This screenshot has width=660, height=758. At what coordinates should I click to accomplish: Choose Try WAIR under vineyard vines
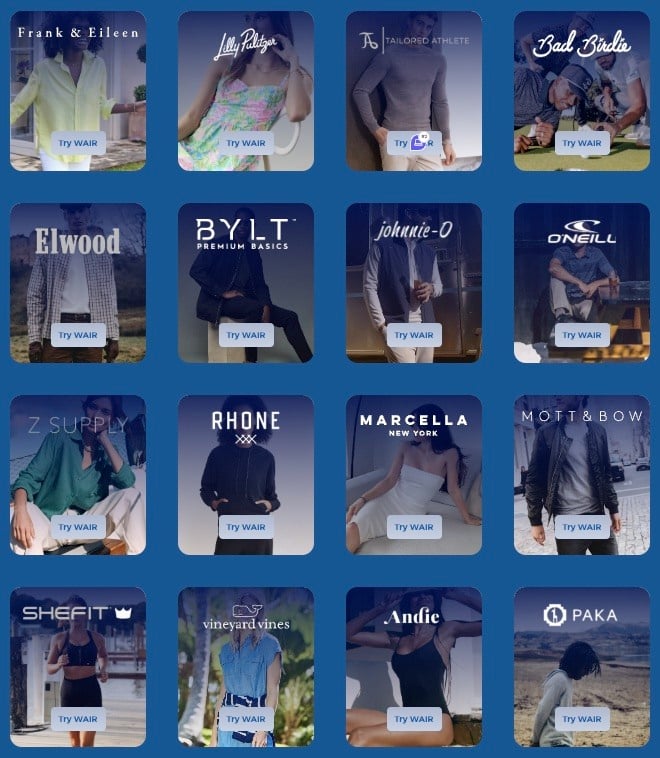click(x=246, y=719)
